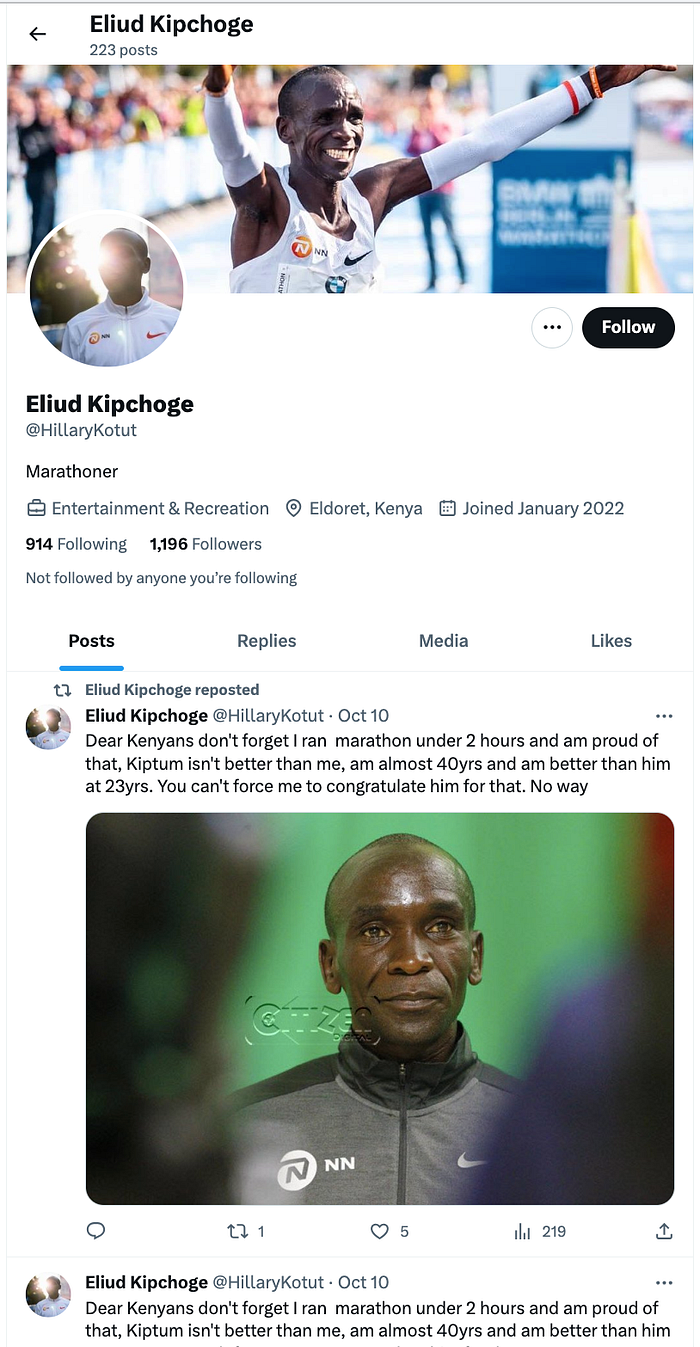Open the profile more options button
The image size is (700, 1347).
(x=552, y=327)
